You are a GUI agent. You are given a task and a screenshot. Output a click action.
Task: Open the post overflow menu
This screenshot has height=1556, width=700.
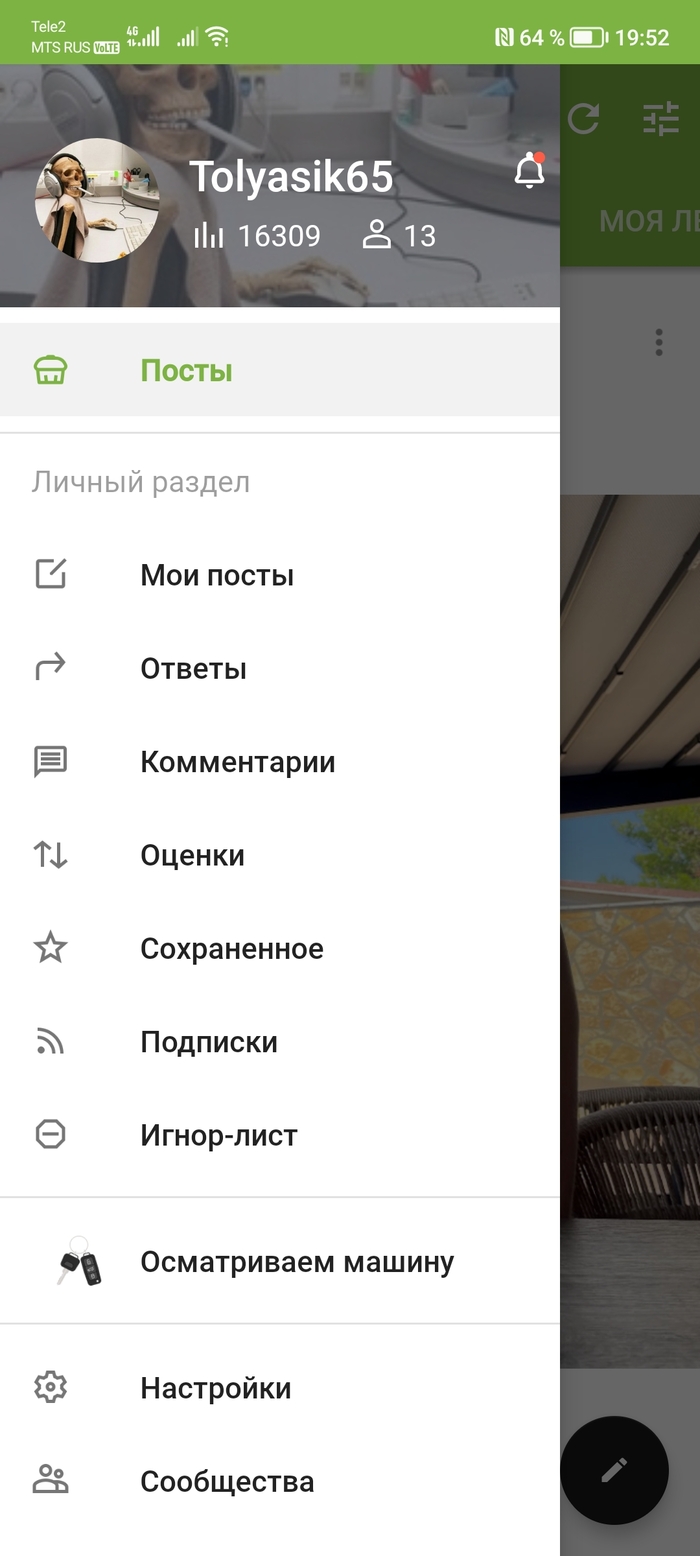(x=658, y=342)
